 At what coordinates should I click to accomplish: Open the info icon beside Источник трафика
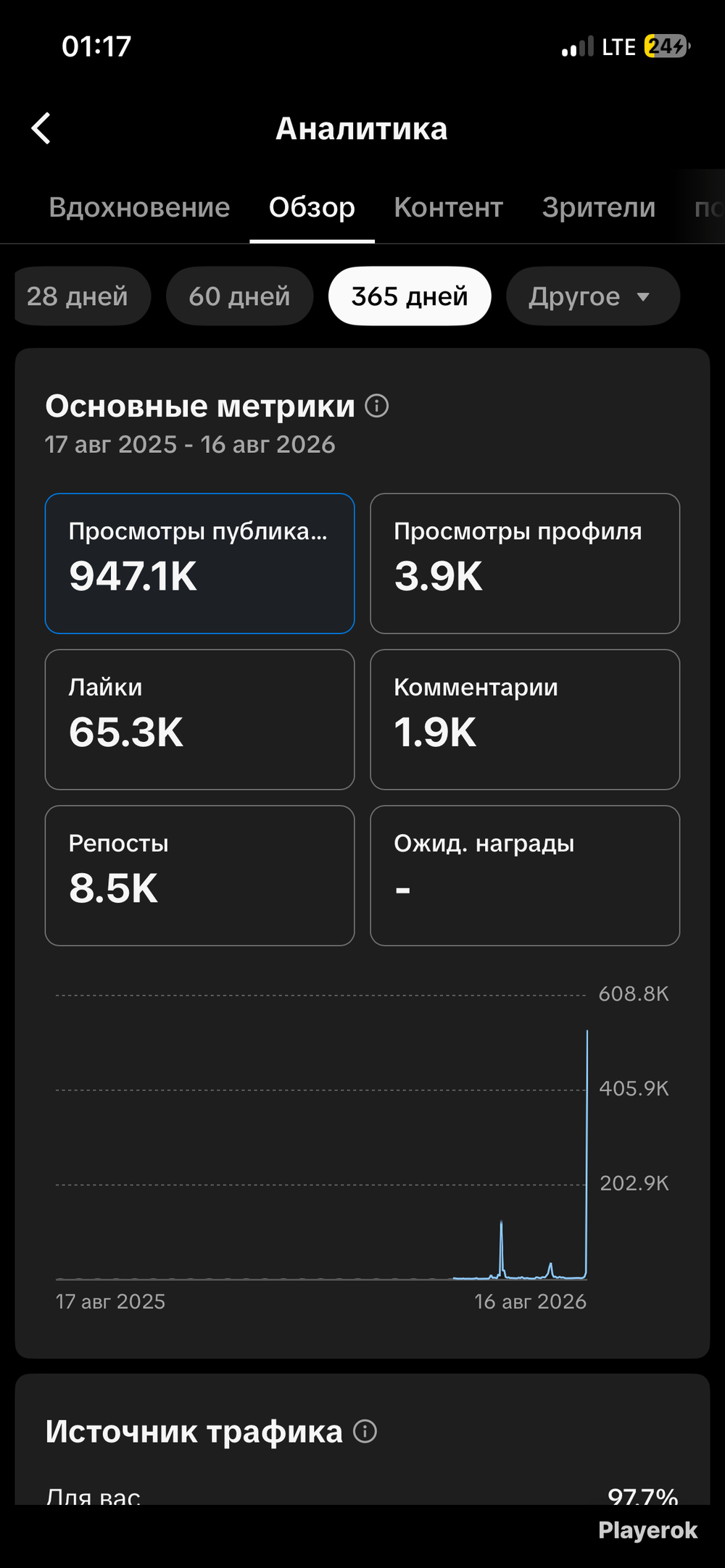(x=365, y=1431)
